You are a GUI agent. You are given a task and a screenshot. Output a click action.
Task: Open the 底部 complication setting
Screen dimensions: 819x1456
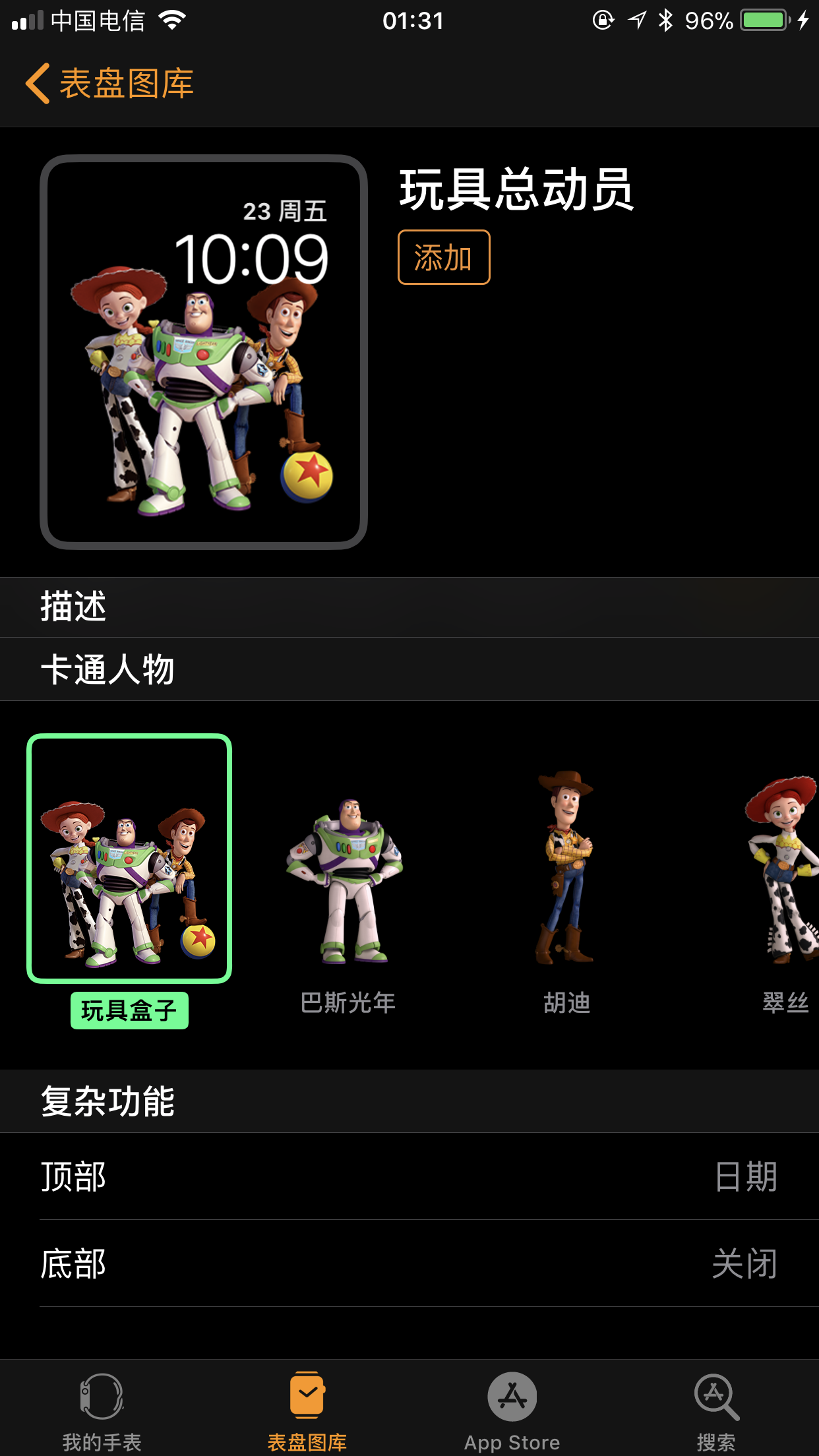click(409, 1263)
